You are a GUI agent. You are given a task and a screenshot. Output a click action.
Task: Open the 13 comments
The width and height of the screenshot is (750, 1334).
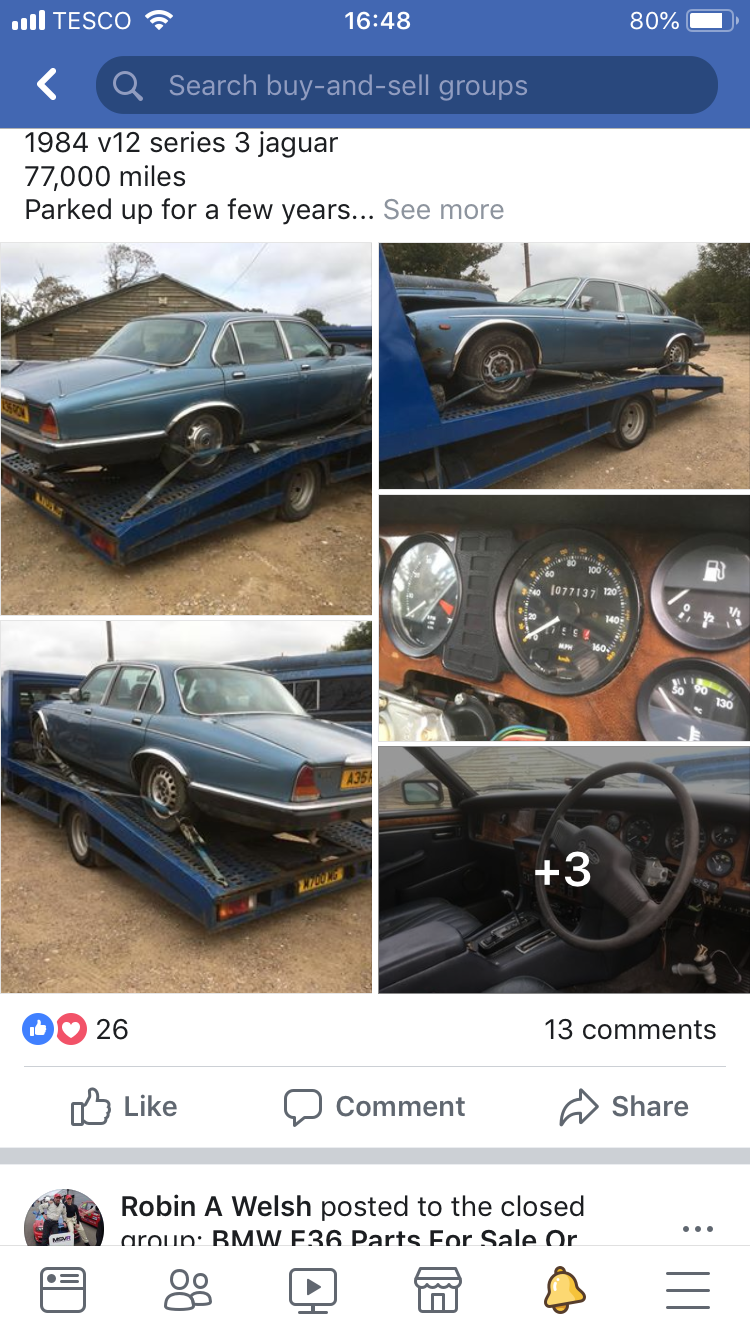[x=630, y=1029]
